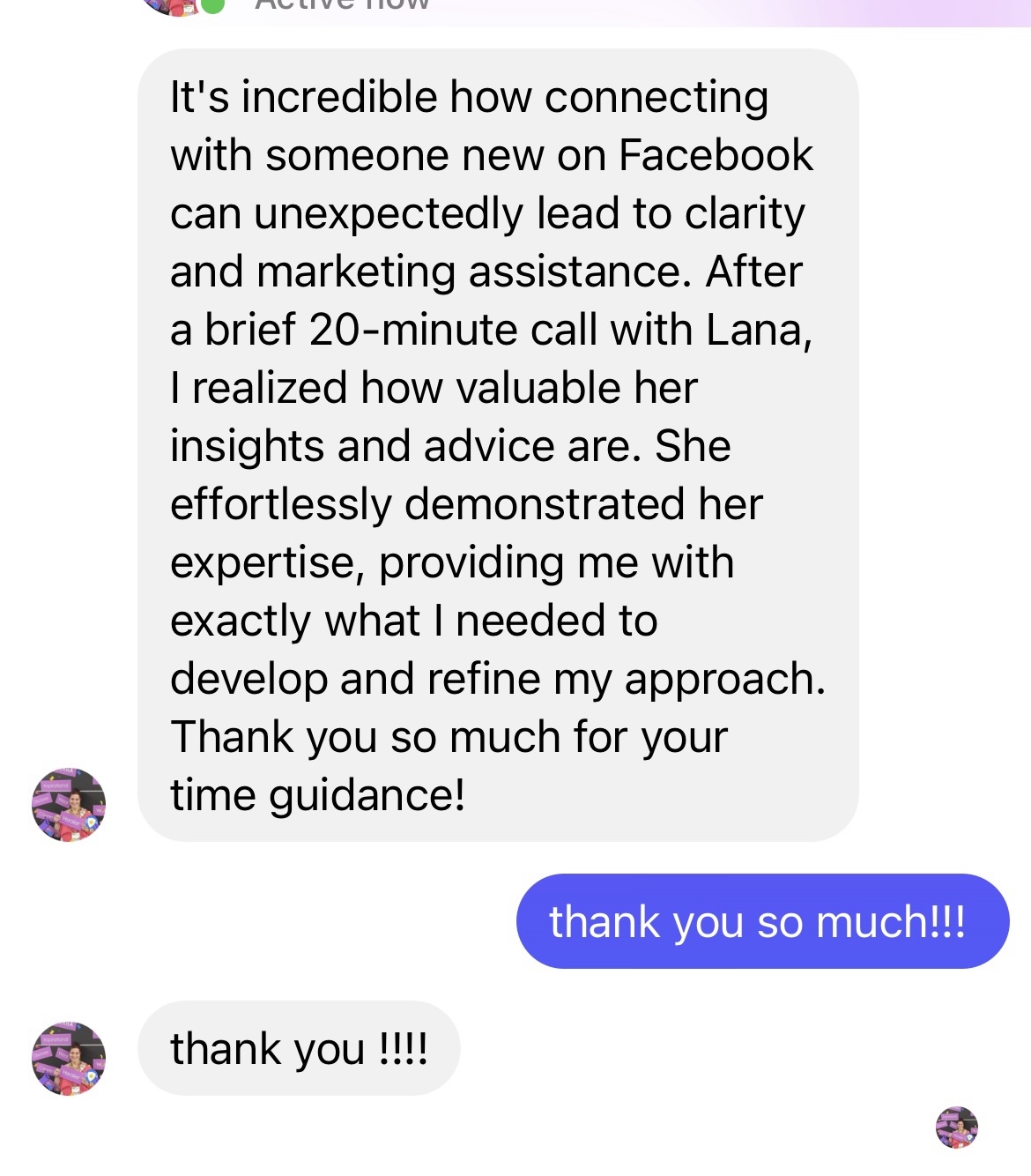Tap the sent "thank you so much!!!" bubble
Screen dimensions: 1031x1176
coord(762,921)
